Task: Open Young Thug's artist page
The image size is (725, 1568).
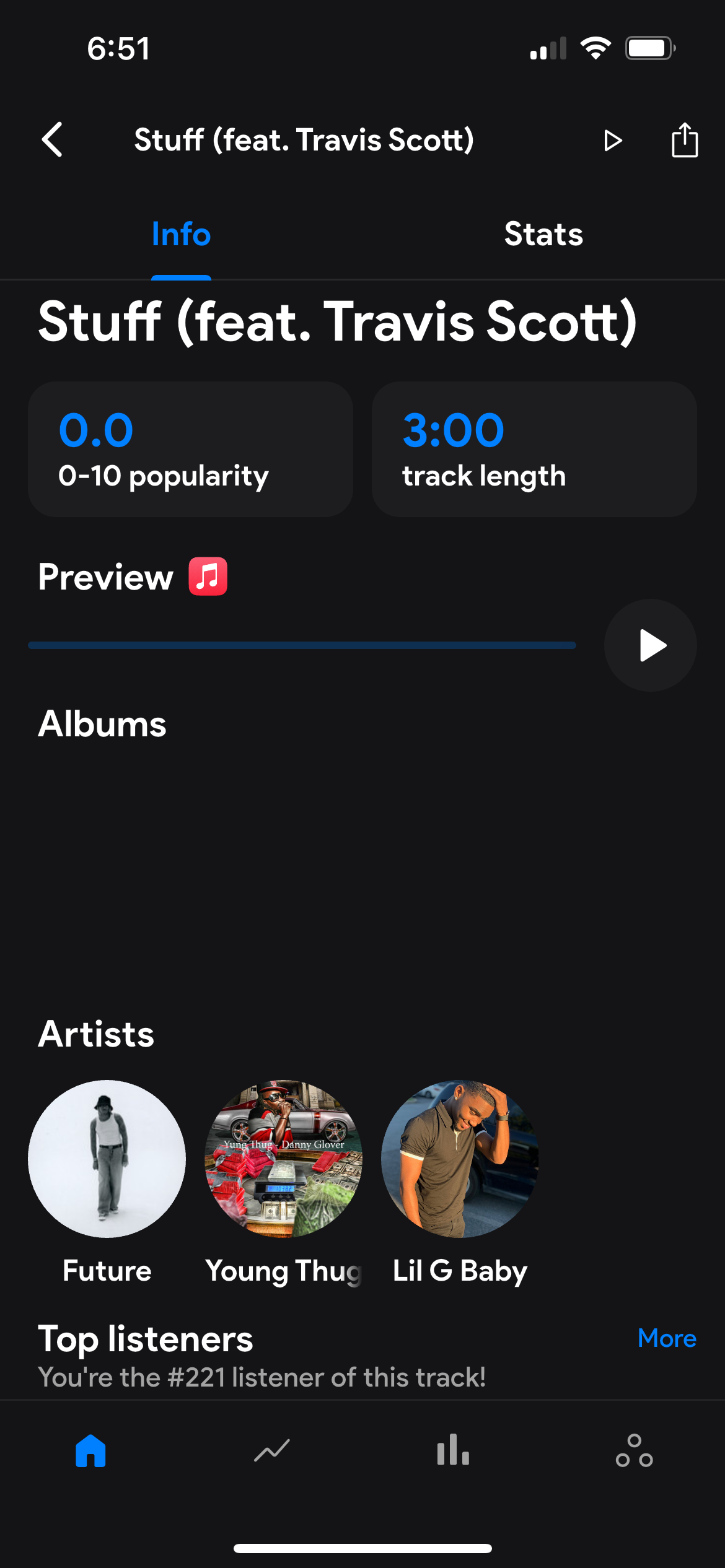Action: tap(283, 1159)
